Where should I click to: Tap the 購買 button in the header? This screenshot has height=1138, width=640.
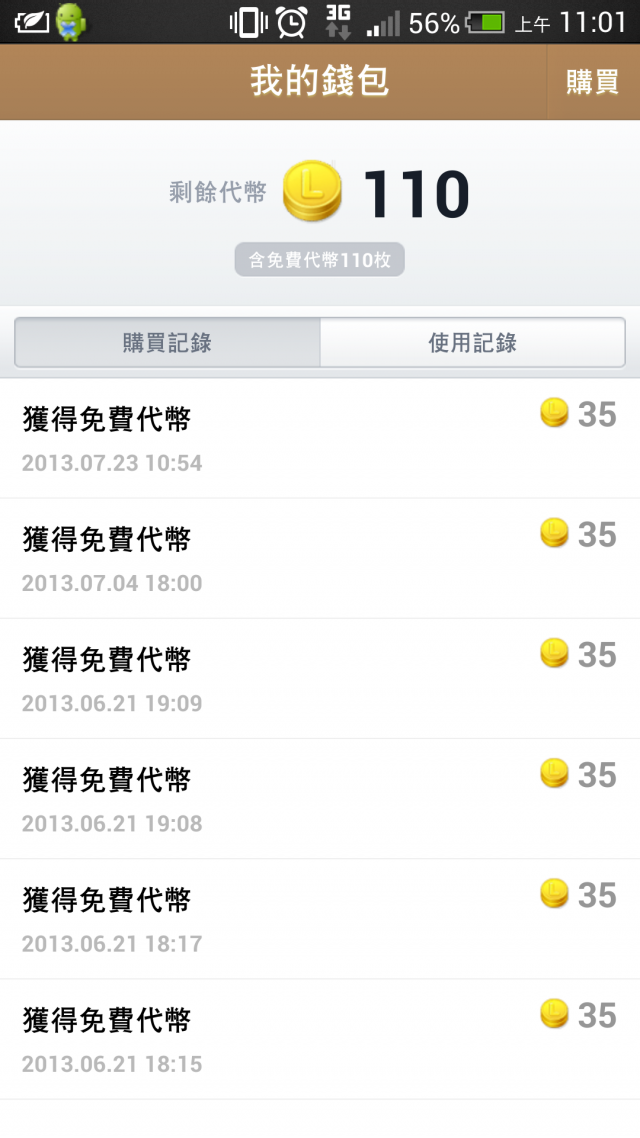coord(593,82)
